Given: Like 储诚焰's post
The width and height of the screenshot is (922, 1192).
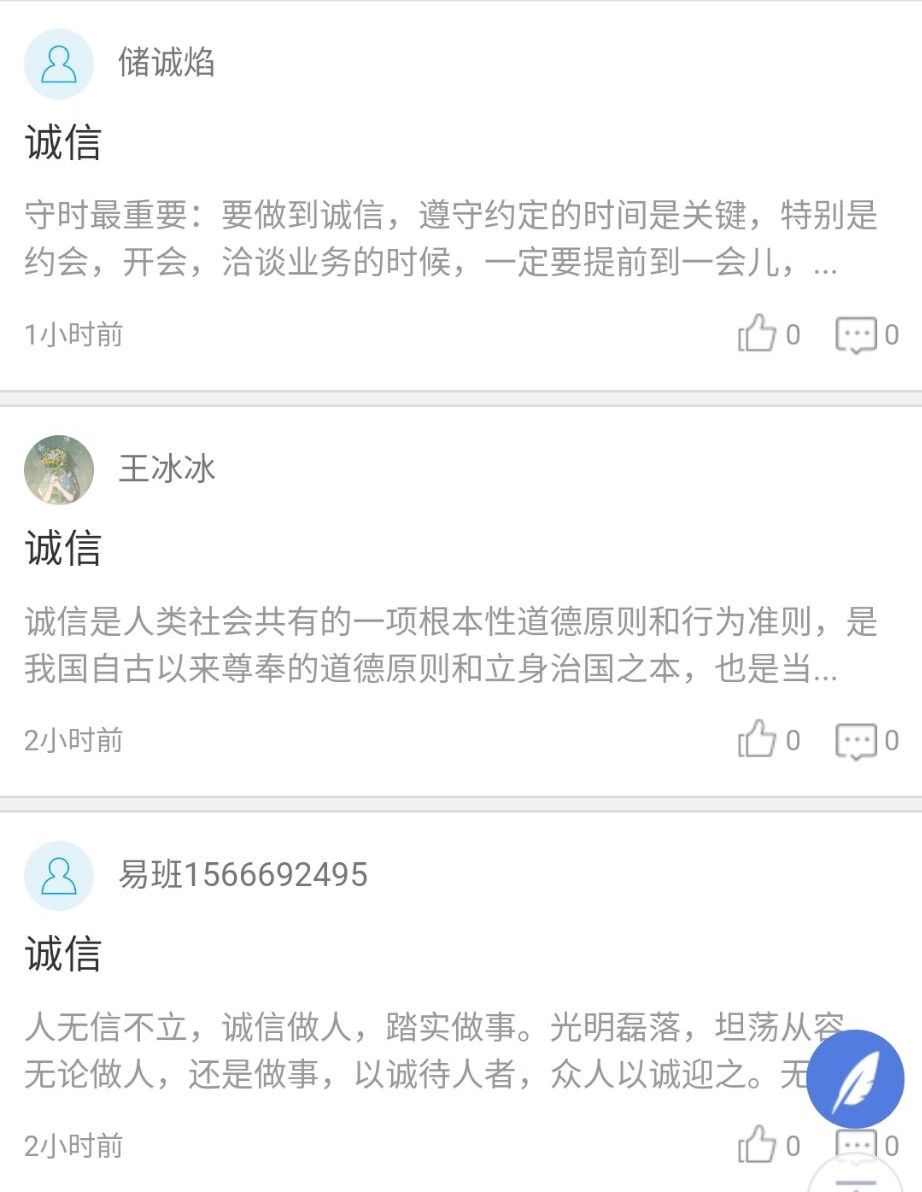Looking at the screenshot, I should (757, 334).
